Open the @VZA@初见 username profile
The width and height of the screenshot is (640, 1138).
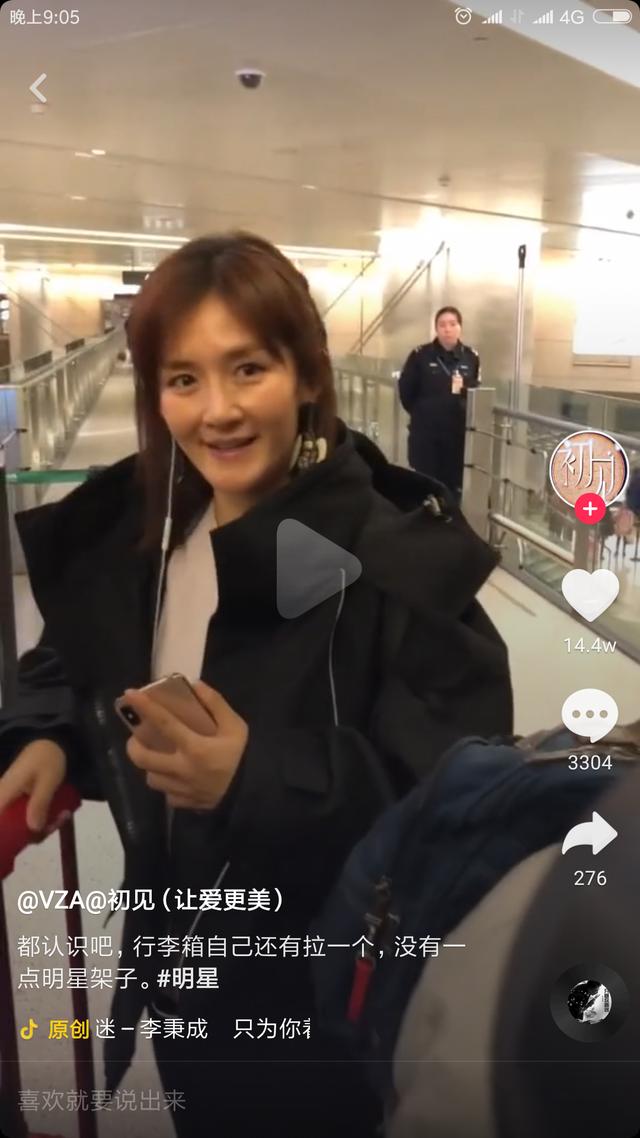(150, 901)
